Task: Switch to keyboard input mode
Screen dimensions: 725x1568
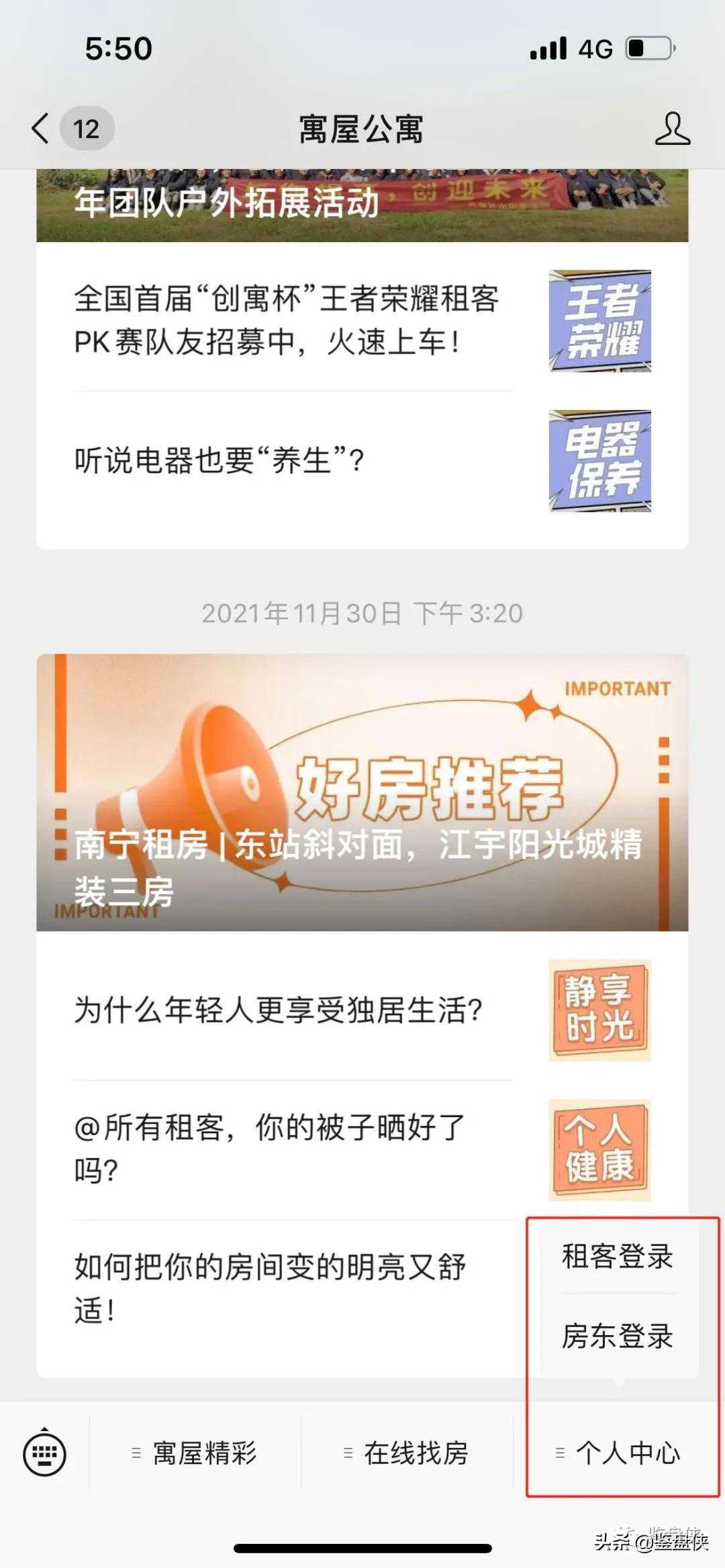Action: click(44, 1453)
